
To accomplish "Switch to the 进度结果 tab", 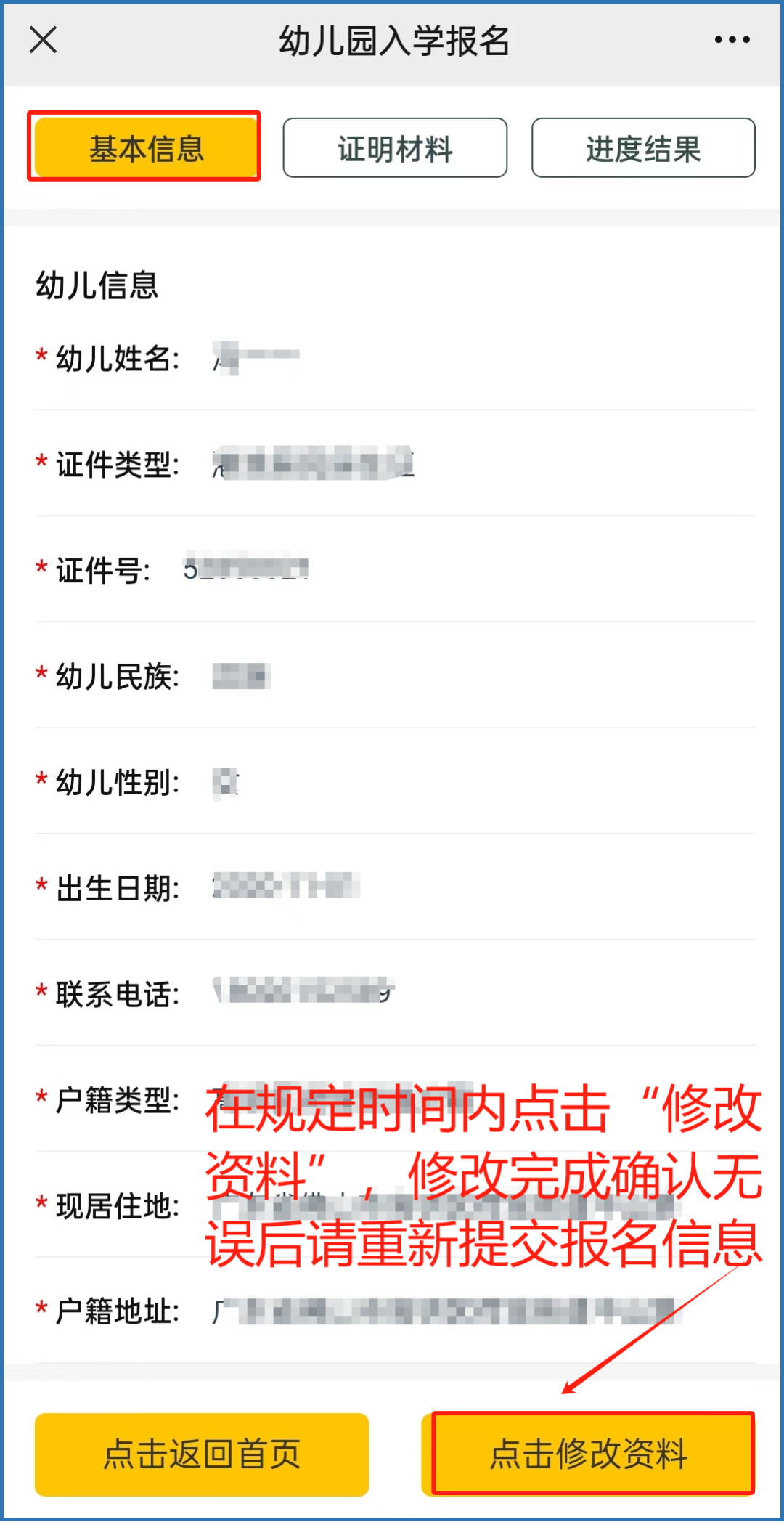I will pyautogui.click(x=643, y=148).
